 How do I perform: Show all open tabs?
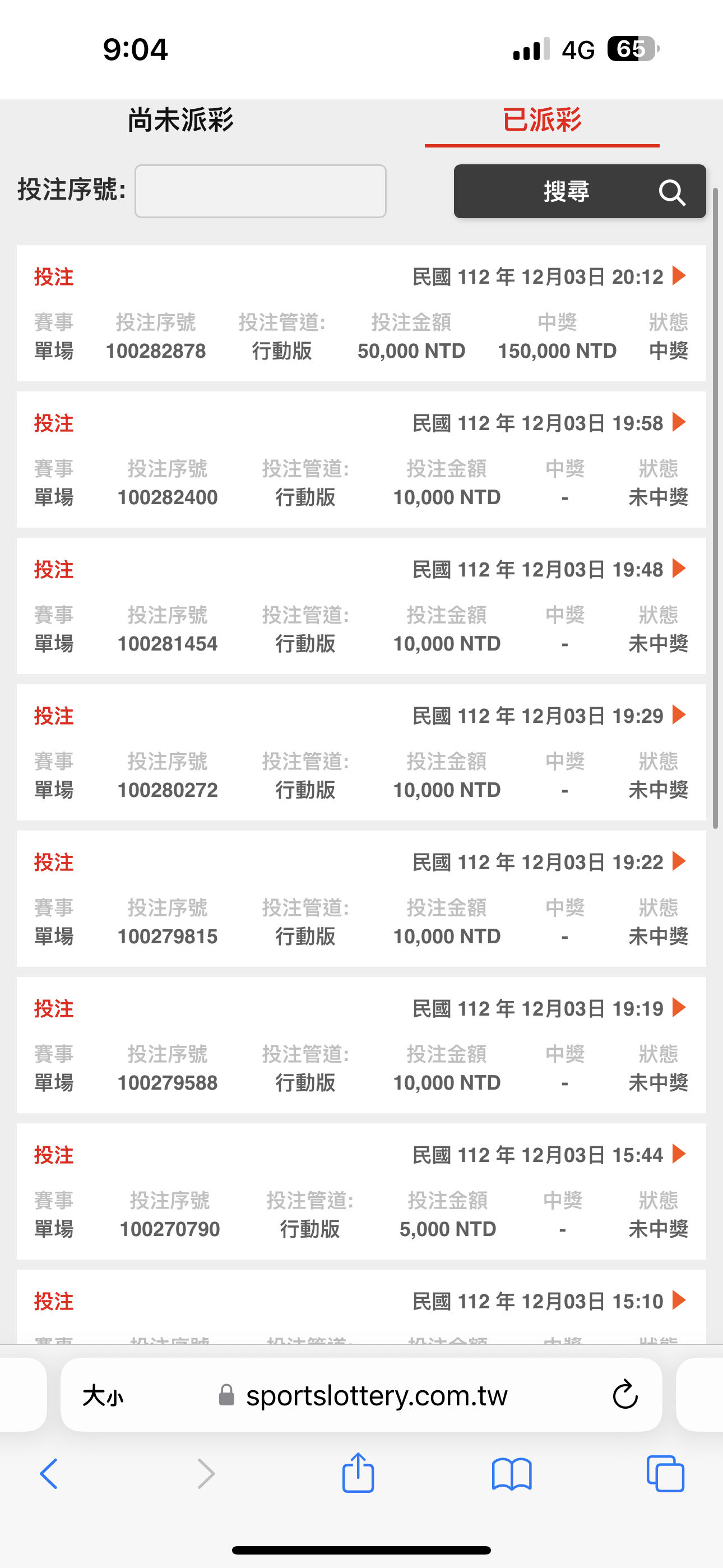tap(665, 1474)
